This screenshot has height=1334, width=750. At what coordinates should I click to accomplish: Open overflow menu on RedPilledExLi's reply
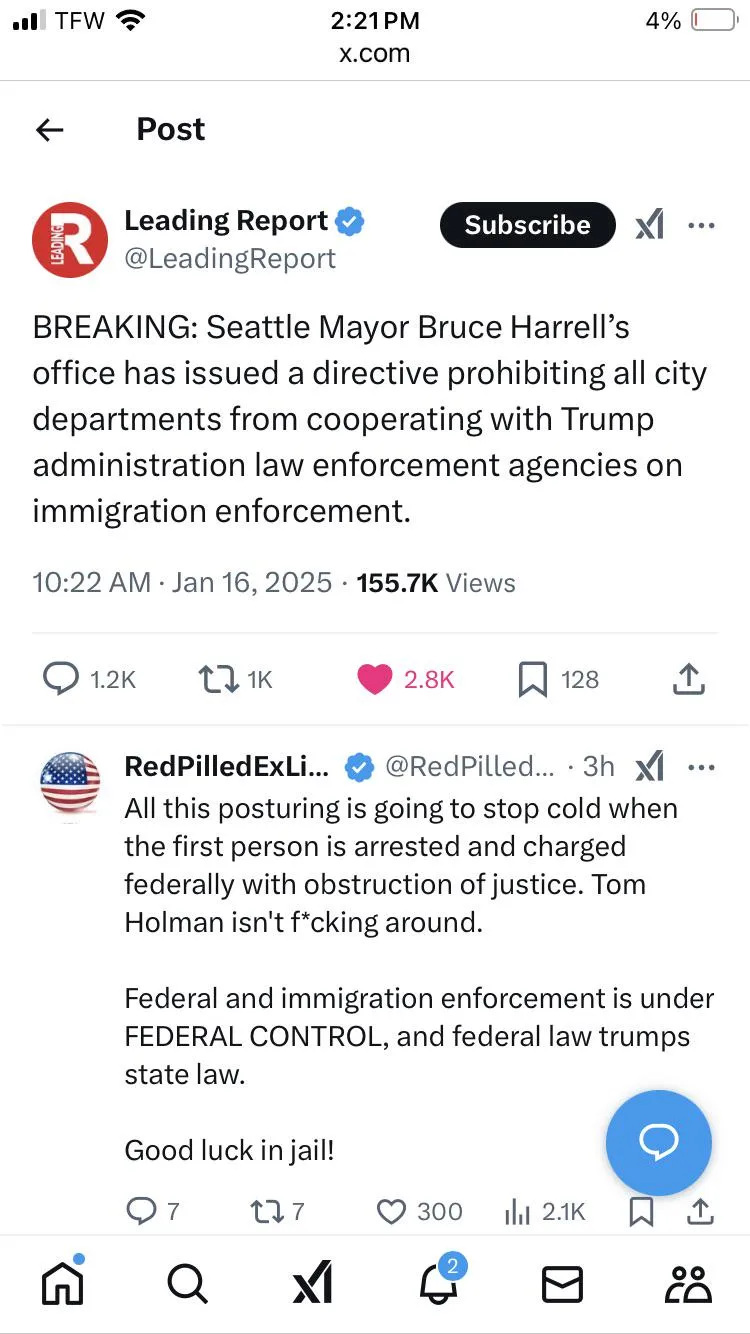(x=702, y=767)
